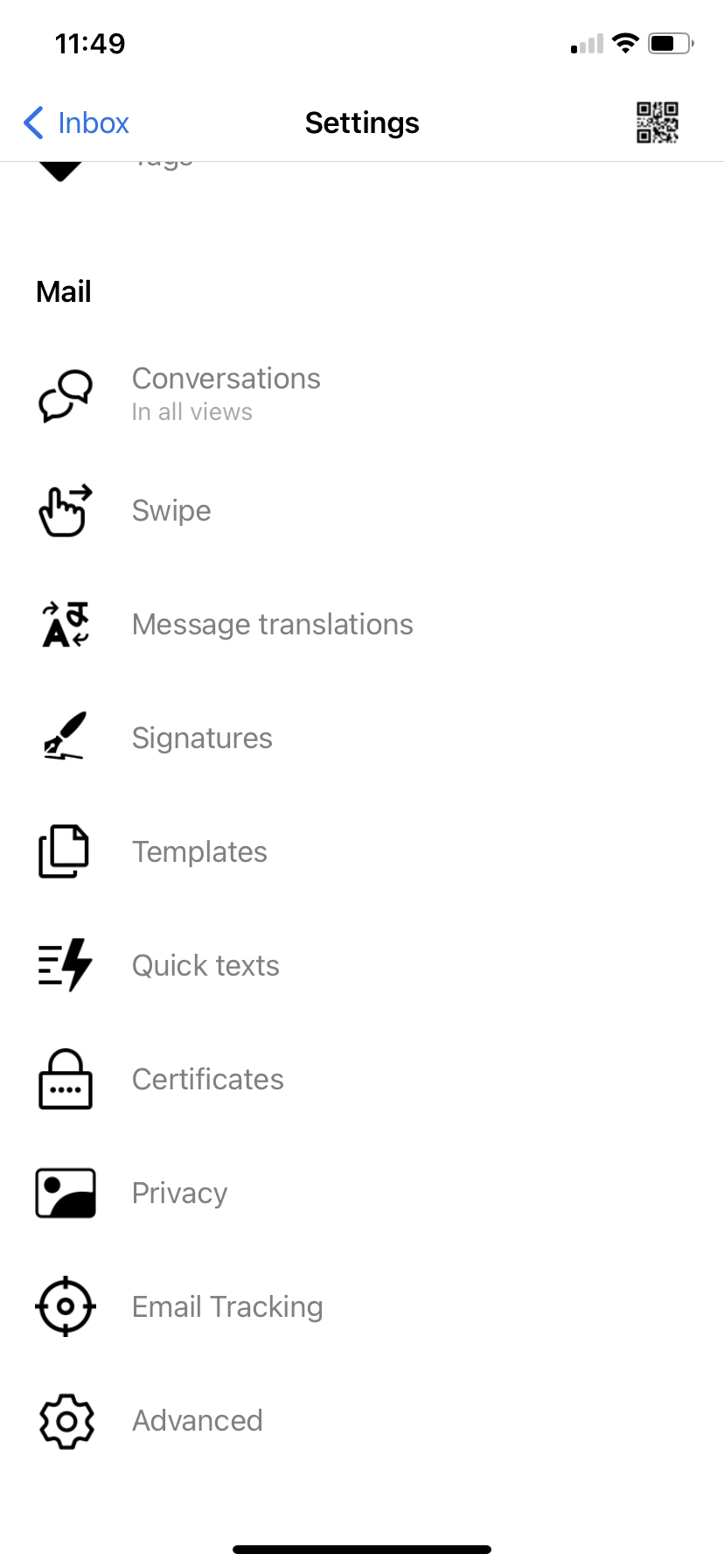Screen dimensions: 724x1568
Task: Open Templates settings
Action: tap(362, 852)
